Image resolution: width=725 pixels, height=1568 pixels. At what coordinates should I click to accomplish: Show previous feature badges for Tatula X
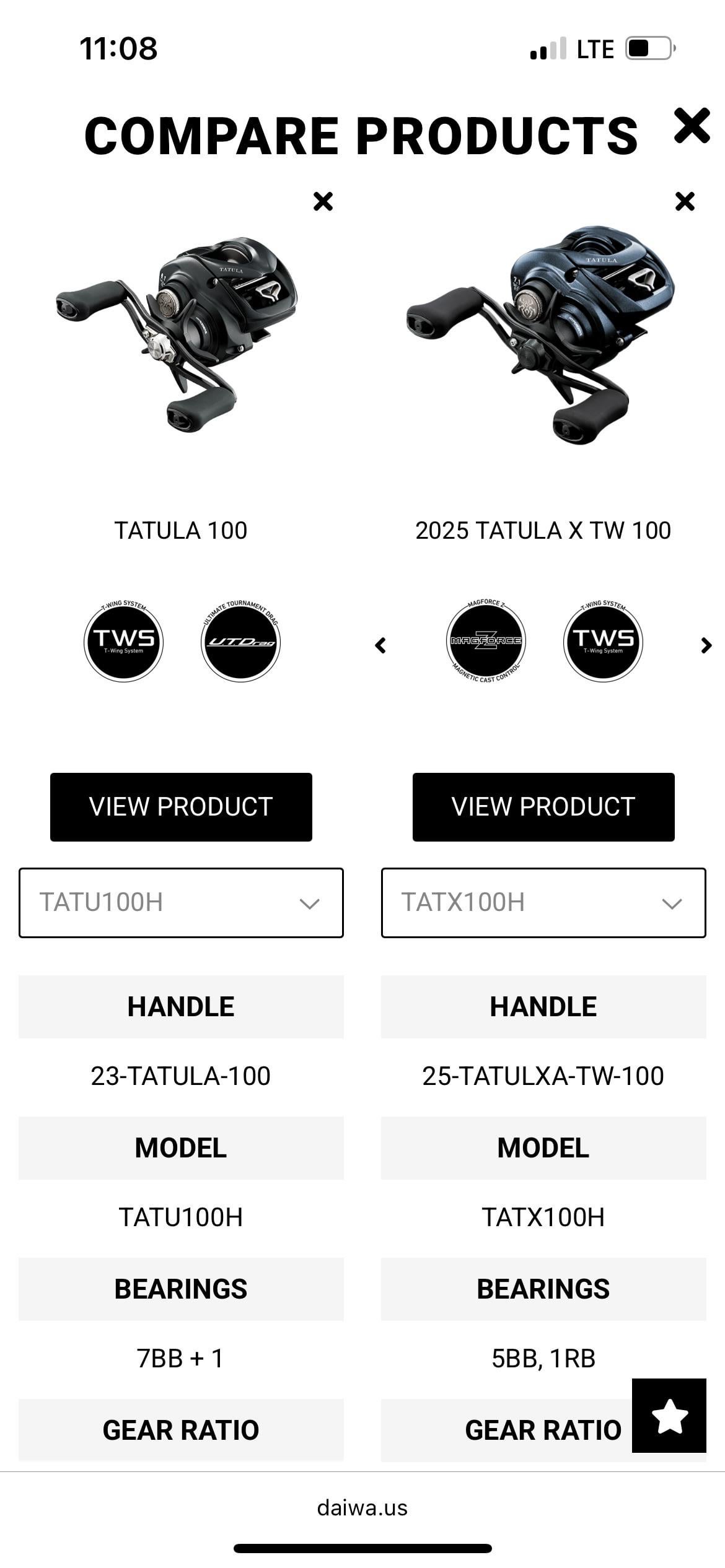point(380,645)
